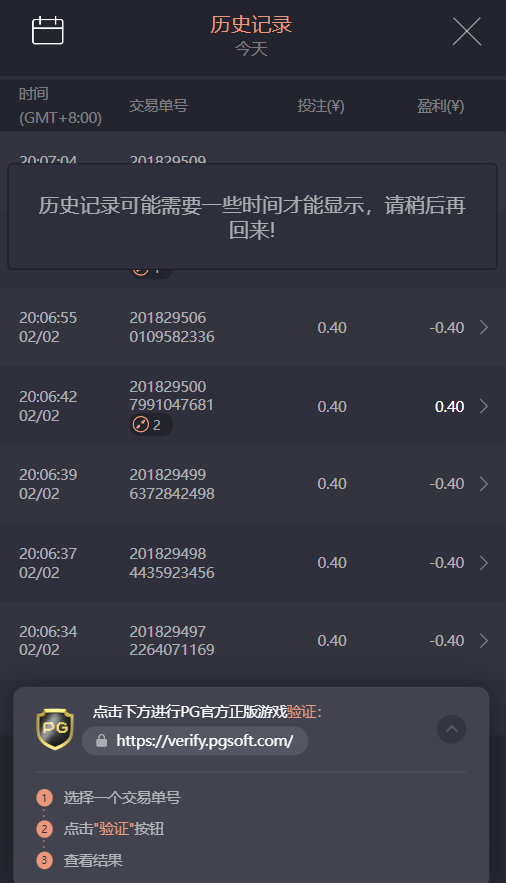The width and height of the screenshot is (506, 883).
Task: Open the calendar date picker
Action: 47,30
